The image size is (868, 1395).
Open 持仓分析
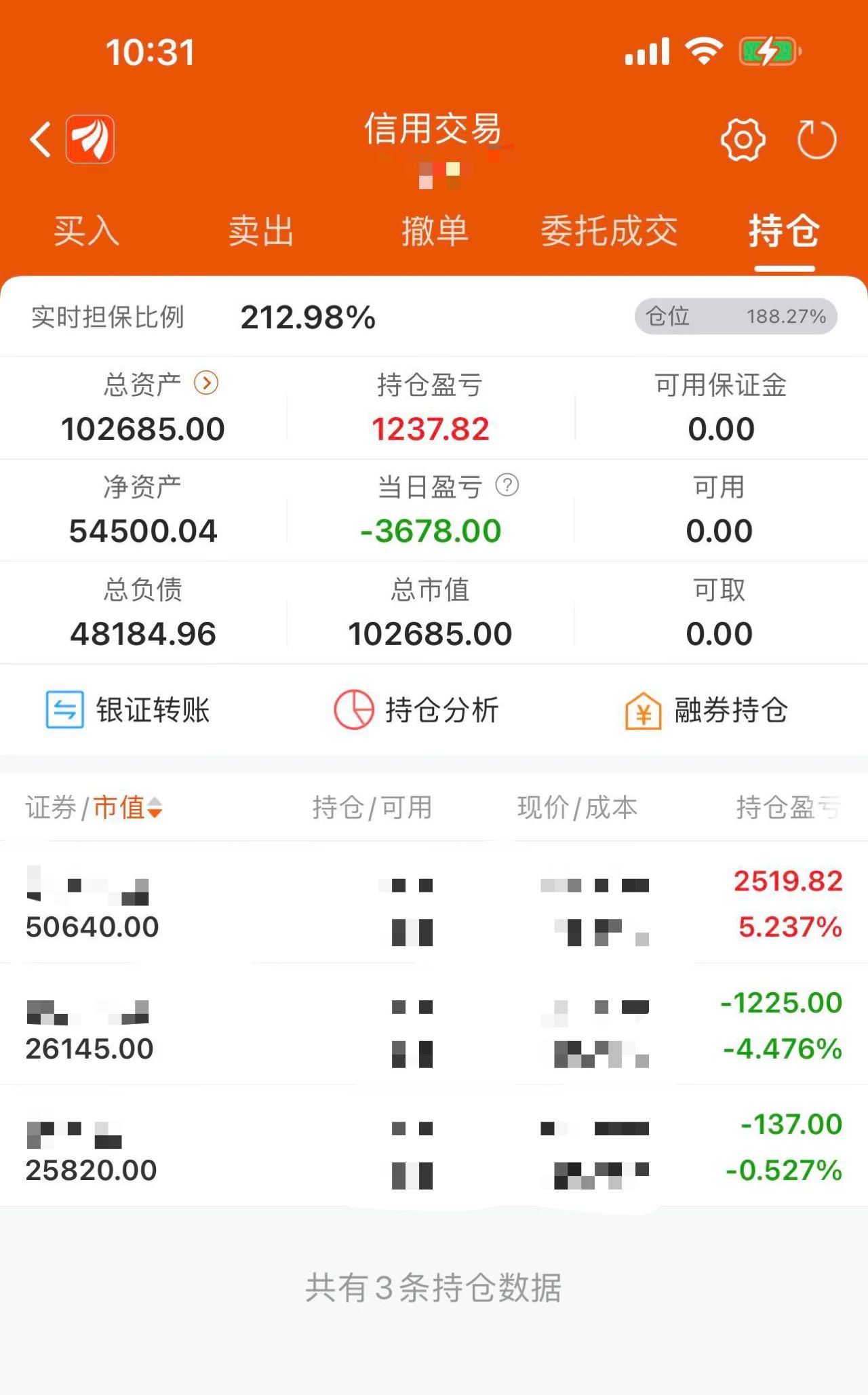point(416,710)
